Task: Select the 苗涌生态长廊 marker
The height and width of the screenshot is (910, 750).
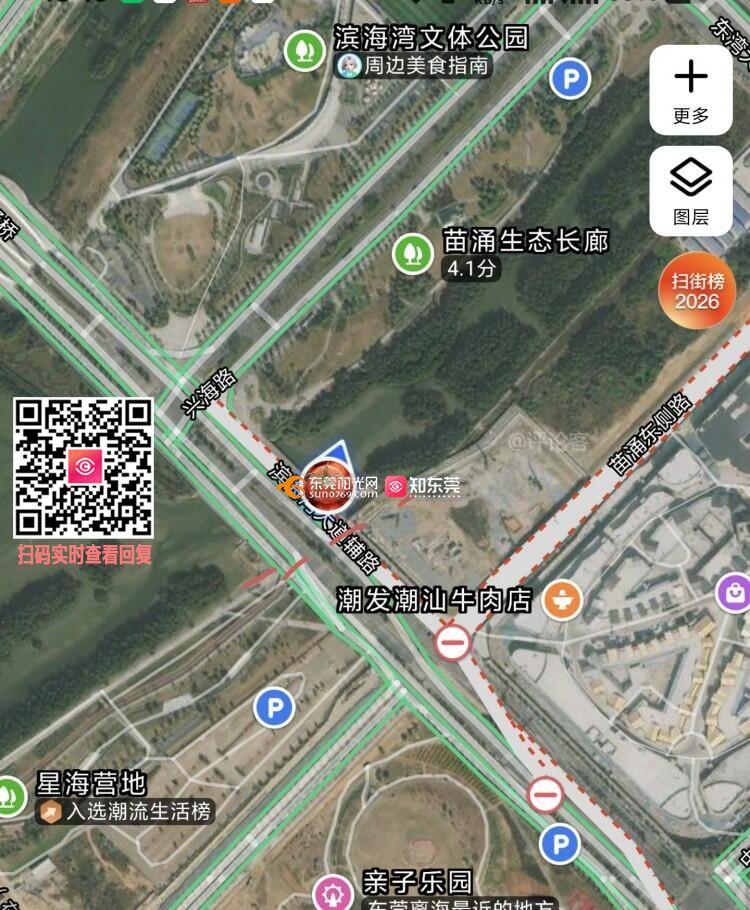Action: [x=411, y=253]
